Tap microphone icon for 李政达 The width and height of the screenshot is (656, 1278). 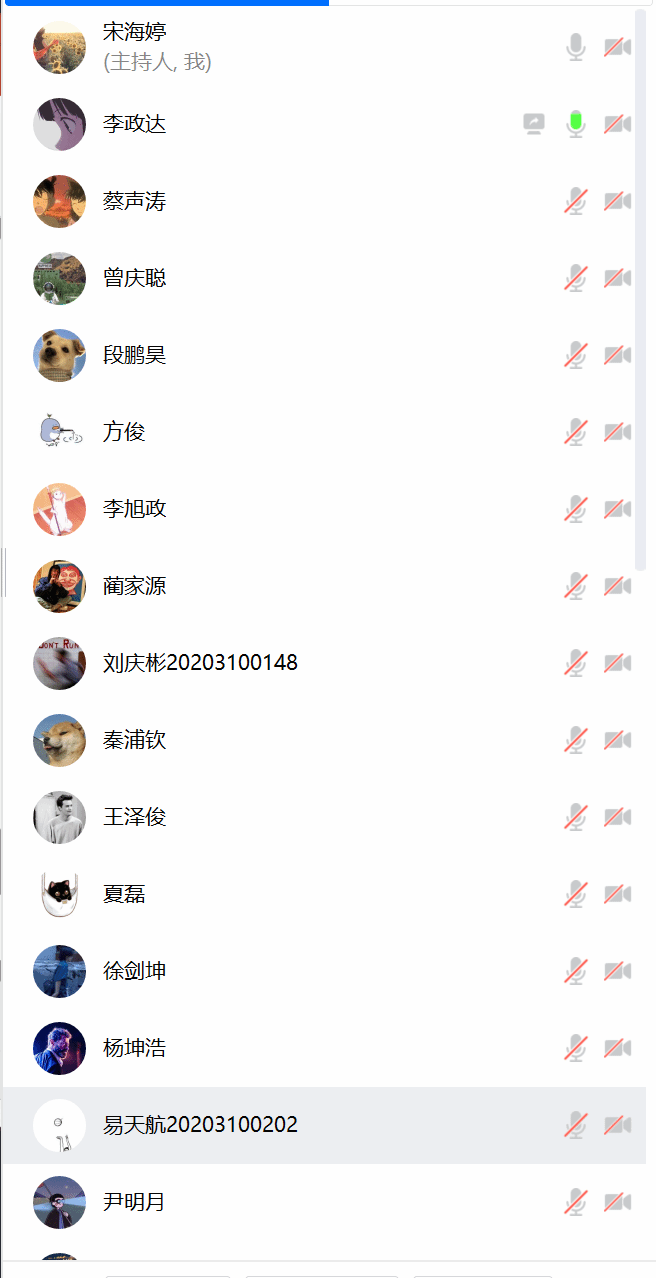(575, 124)
